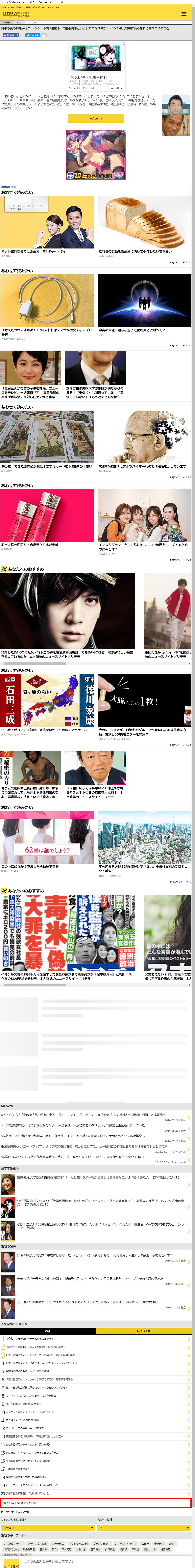Open the charger cable smartphone app article
Viewport: 195px width, 1568px height.
[x=47, y=303]
